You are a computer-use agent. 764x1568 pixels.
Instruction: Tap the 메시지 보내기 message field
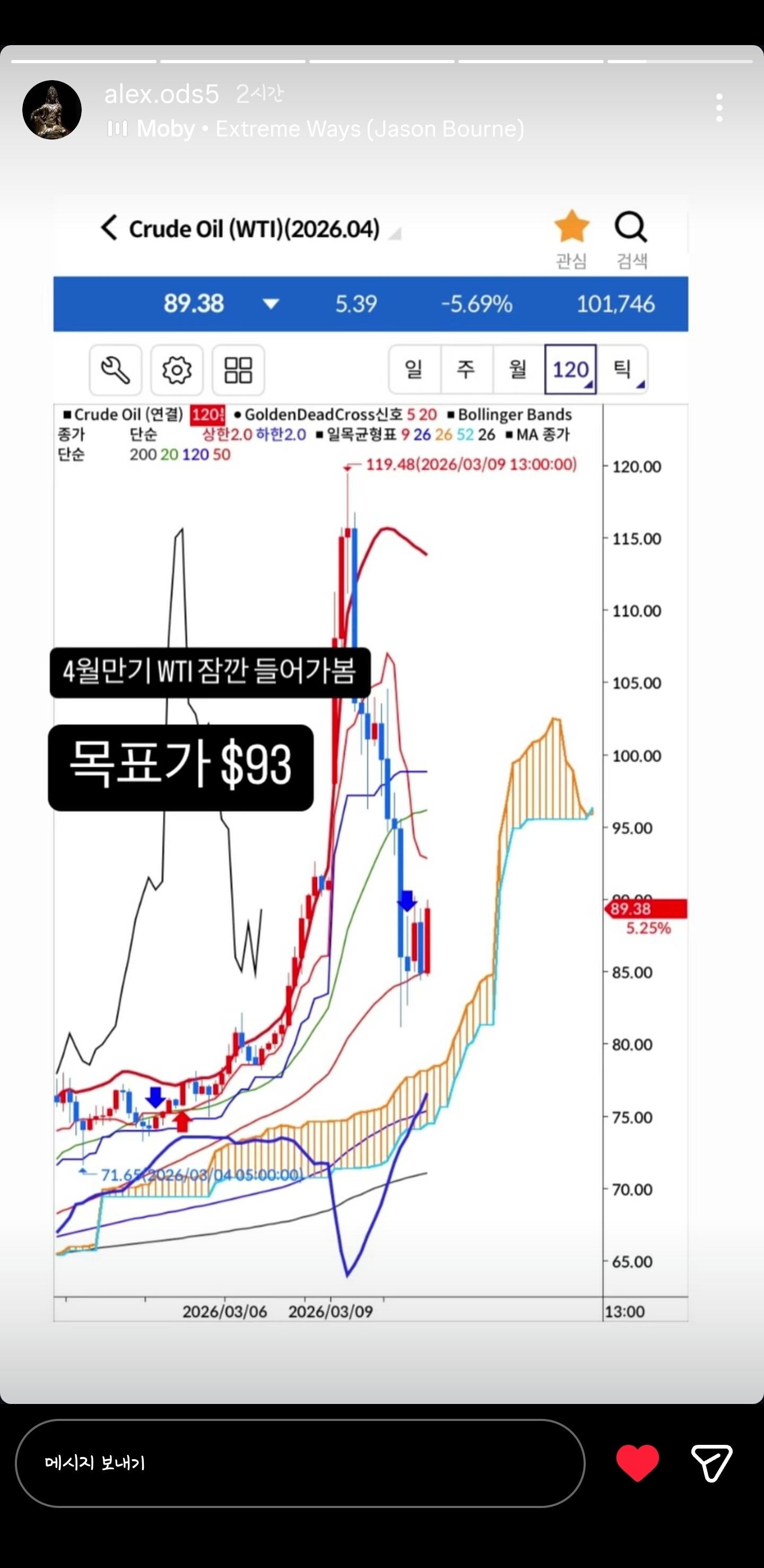pyautogui.click(x=300, y=1463)
